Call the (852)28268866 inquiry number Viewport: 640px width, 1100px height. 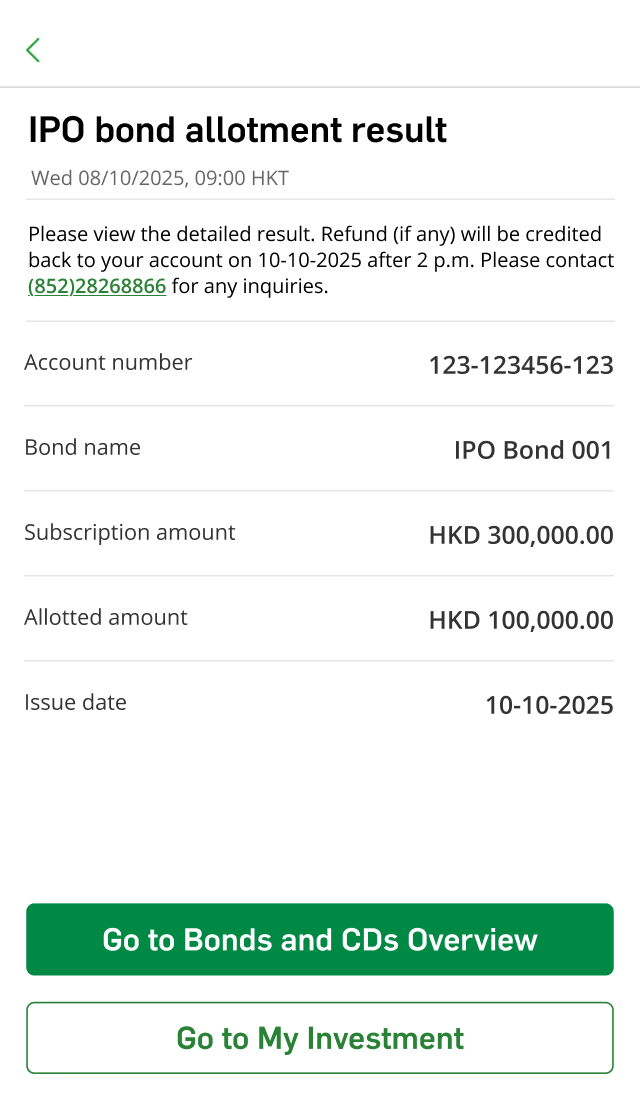point(97,287)
